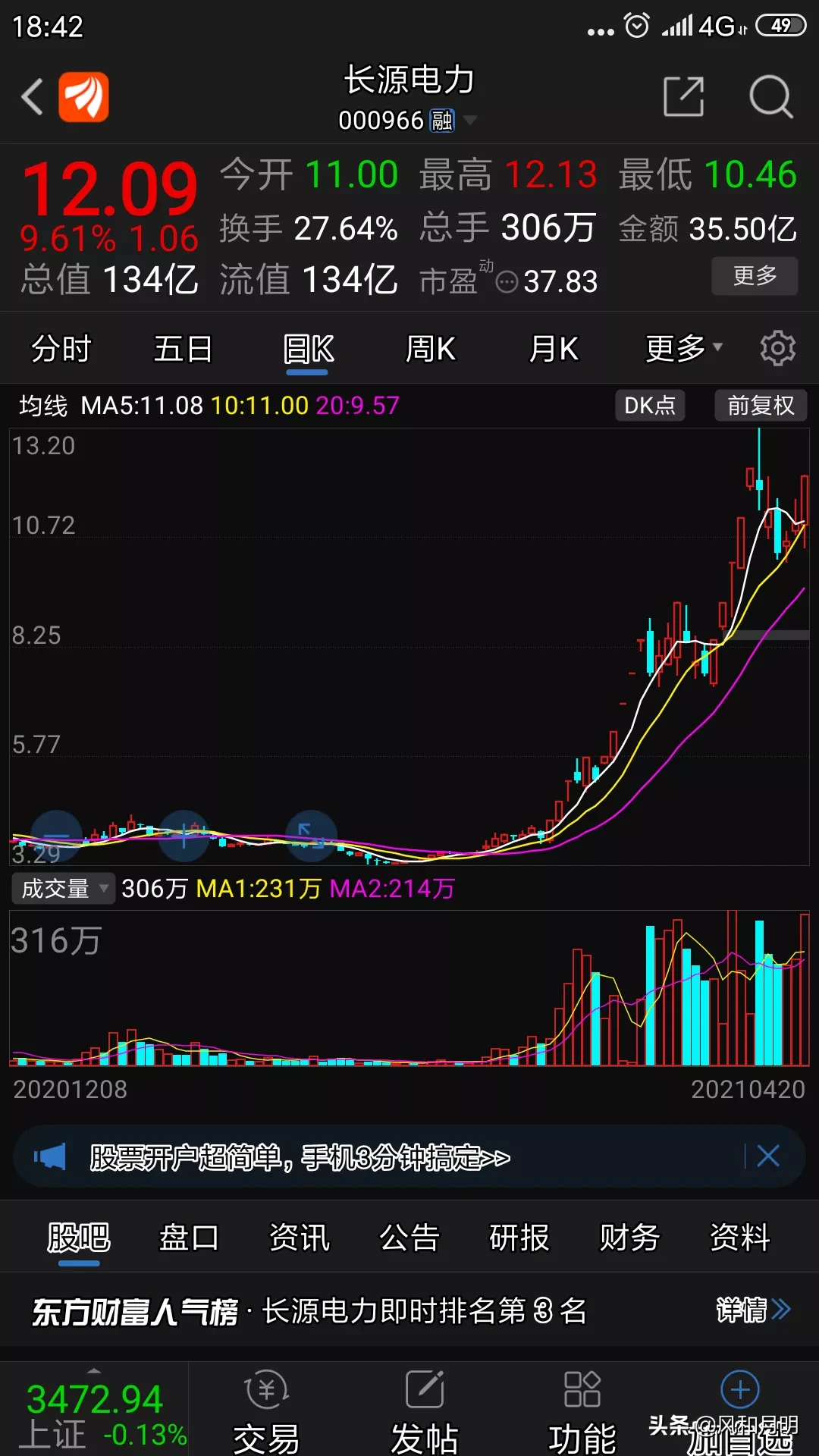Image resolution: width=819 pixels, height=1456 pixels.
Task: Go back with the arrow icon
Action: point(32,97)
